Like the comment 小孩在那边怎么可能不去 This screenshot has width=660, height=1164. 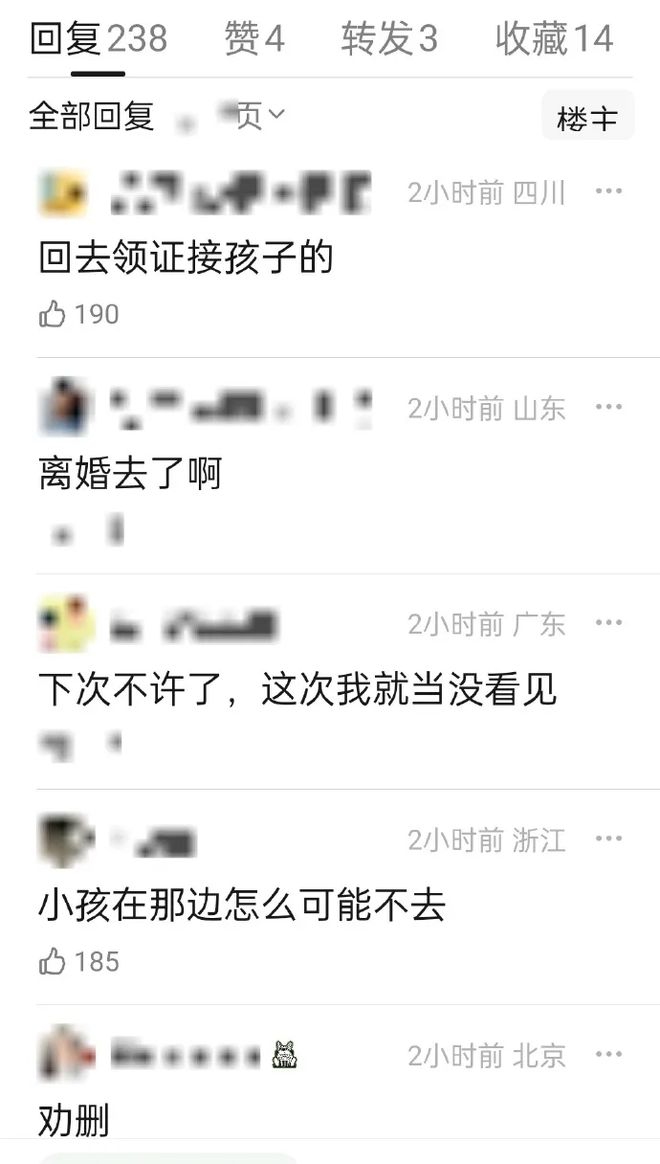click(52, 962)
